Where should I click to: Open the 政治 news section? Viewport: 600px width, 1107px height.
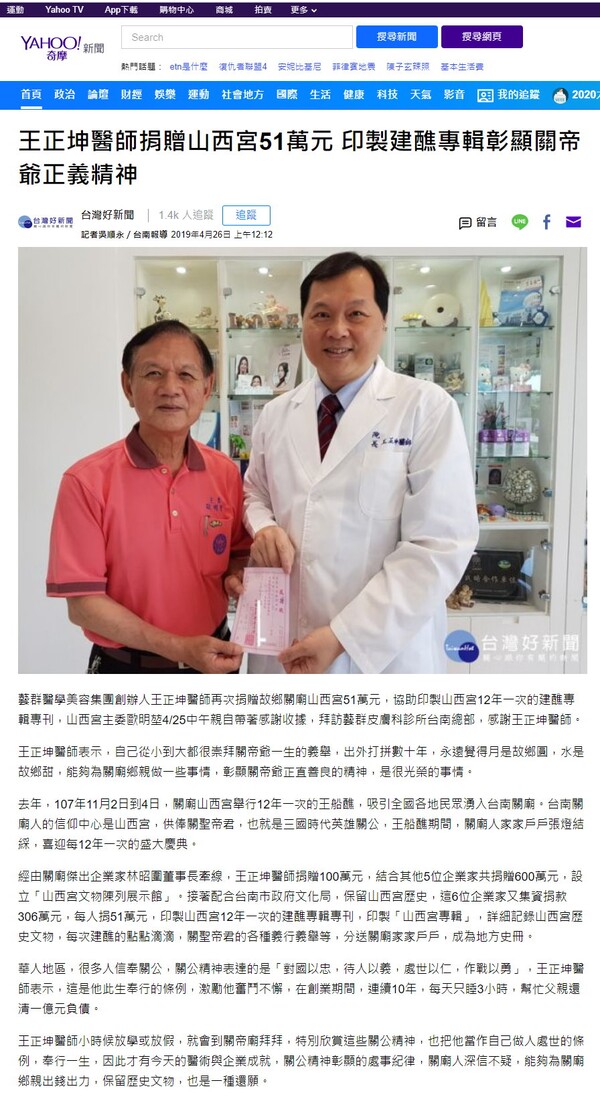coord(64,94)
